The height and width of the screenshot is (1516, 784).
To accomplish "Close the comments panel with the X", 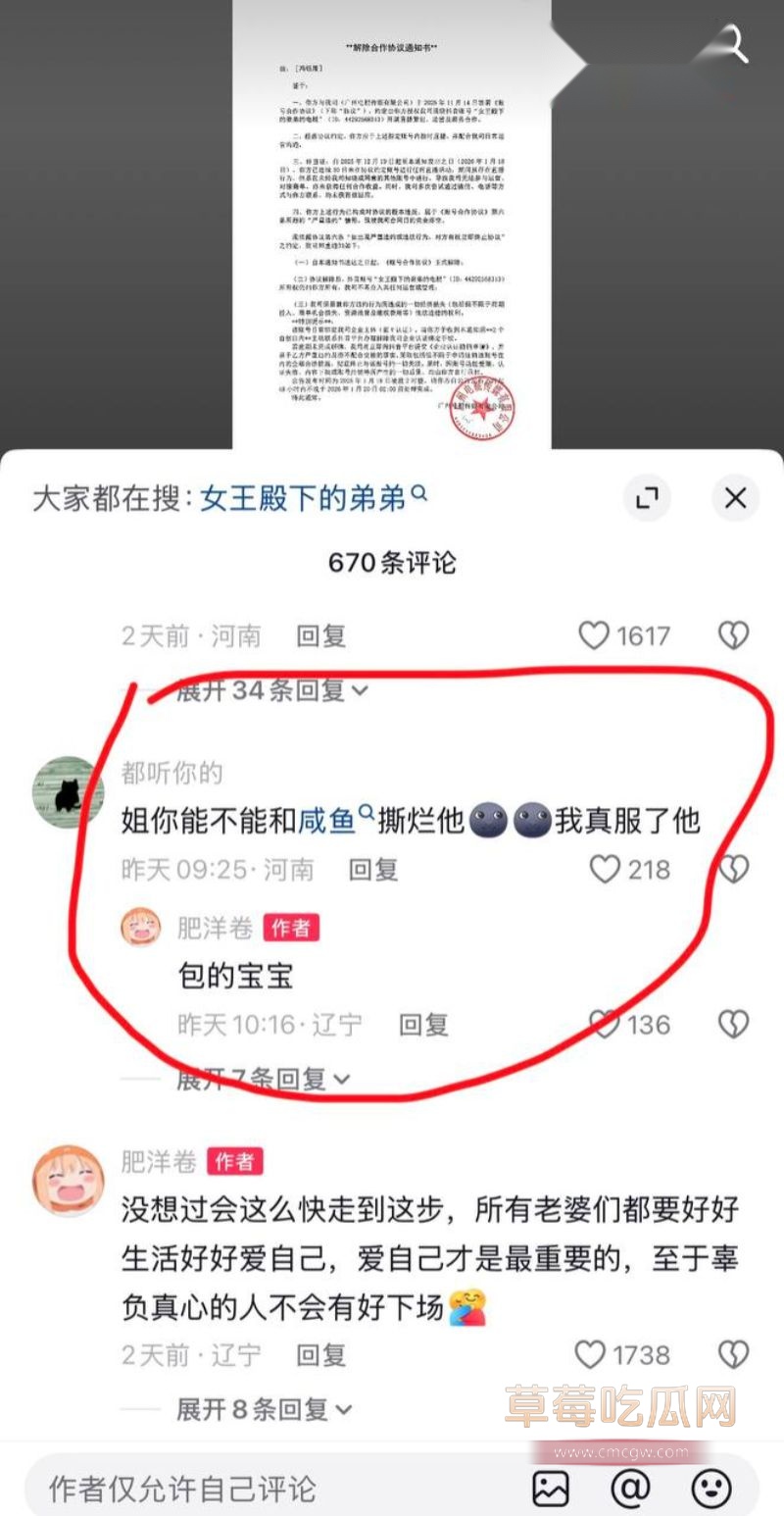I will pyautogui.click(x=735, y=498).
